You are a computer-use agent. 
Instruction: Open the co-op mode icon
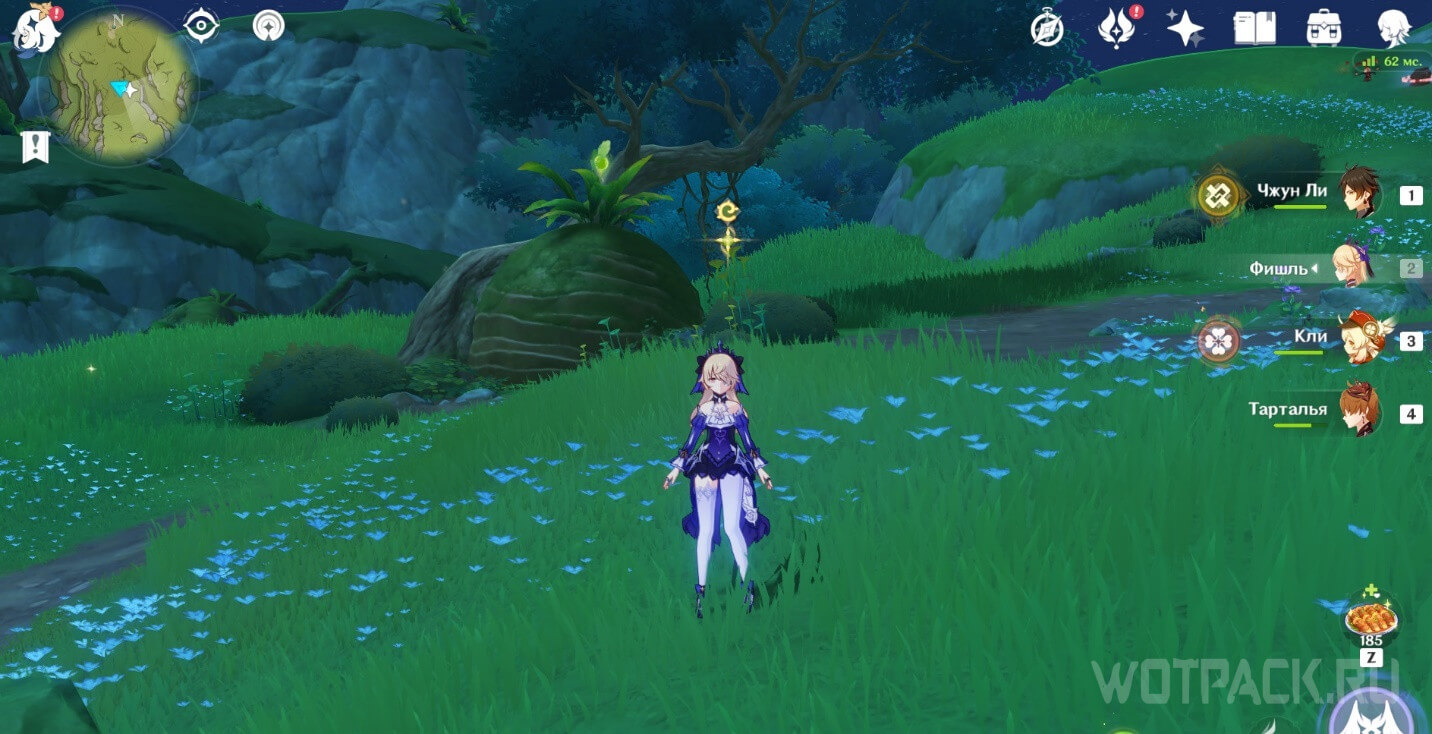[x=268, y=26]
